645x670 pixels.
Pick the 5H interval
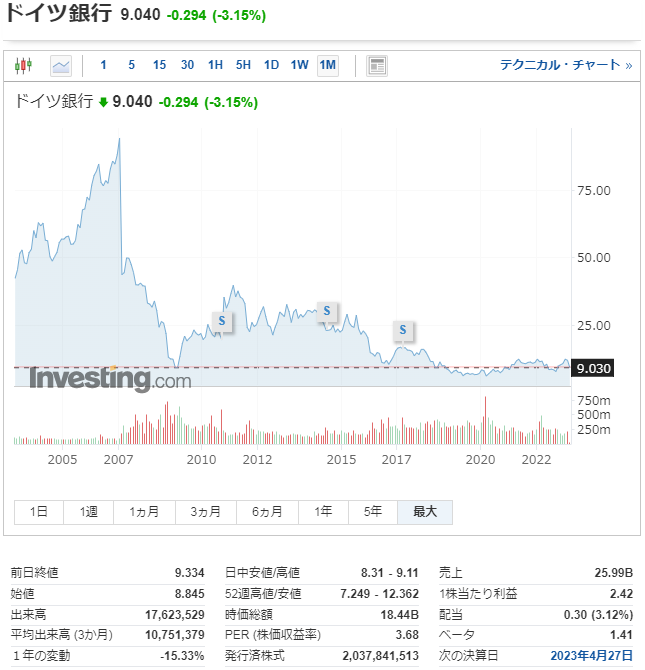click(243, 66)
